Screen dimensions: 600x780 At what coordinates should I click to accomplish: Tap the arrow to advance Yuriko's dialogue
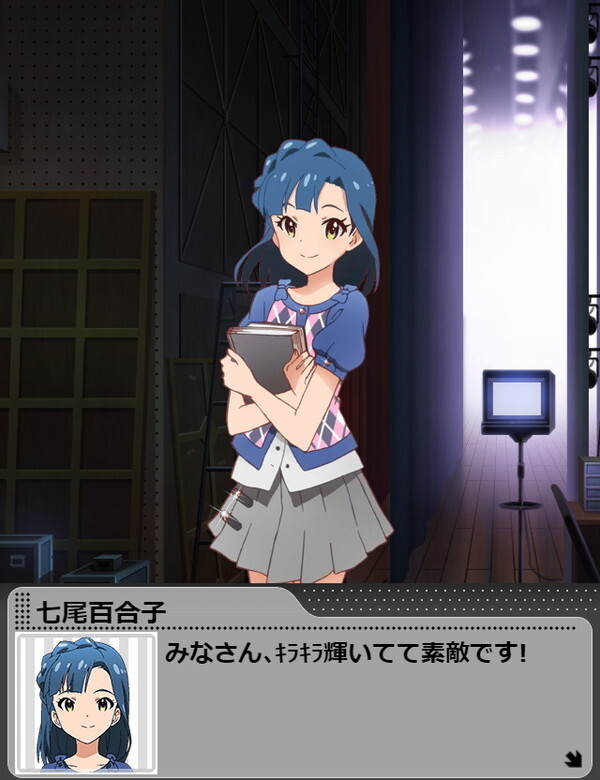(x=574, y=759)
